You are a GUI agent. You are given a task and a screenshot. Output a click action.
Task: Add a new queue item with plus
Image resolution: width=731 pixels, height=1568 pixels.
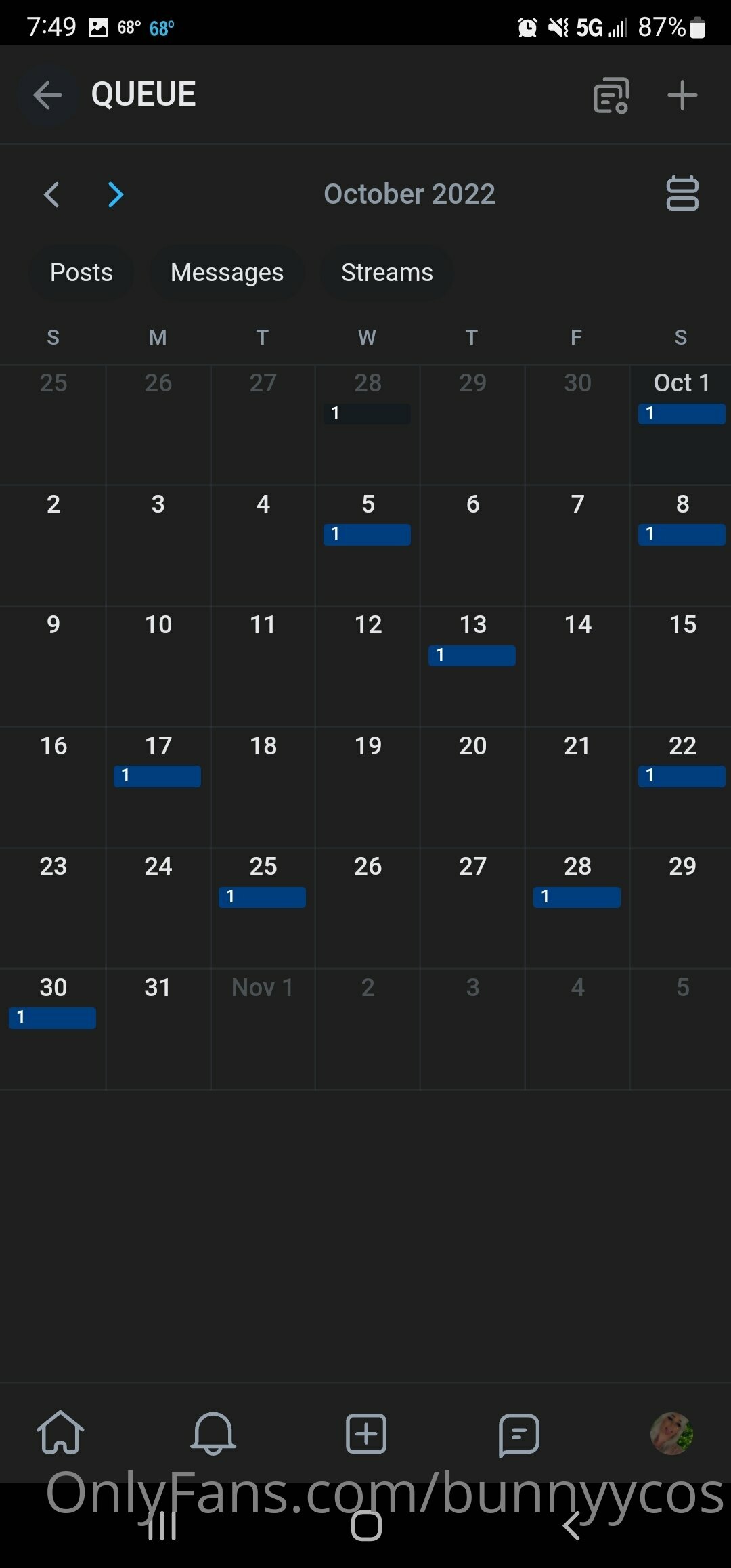(682, 95)
